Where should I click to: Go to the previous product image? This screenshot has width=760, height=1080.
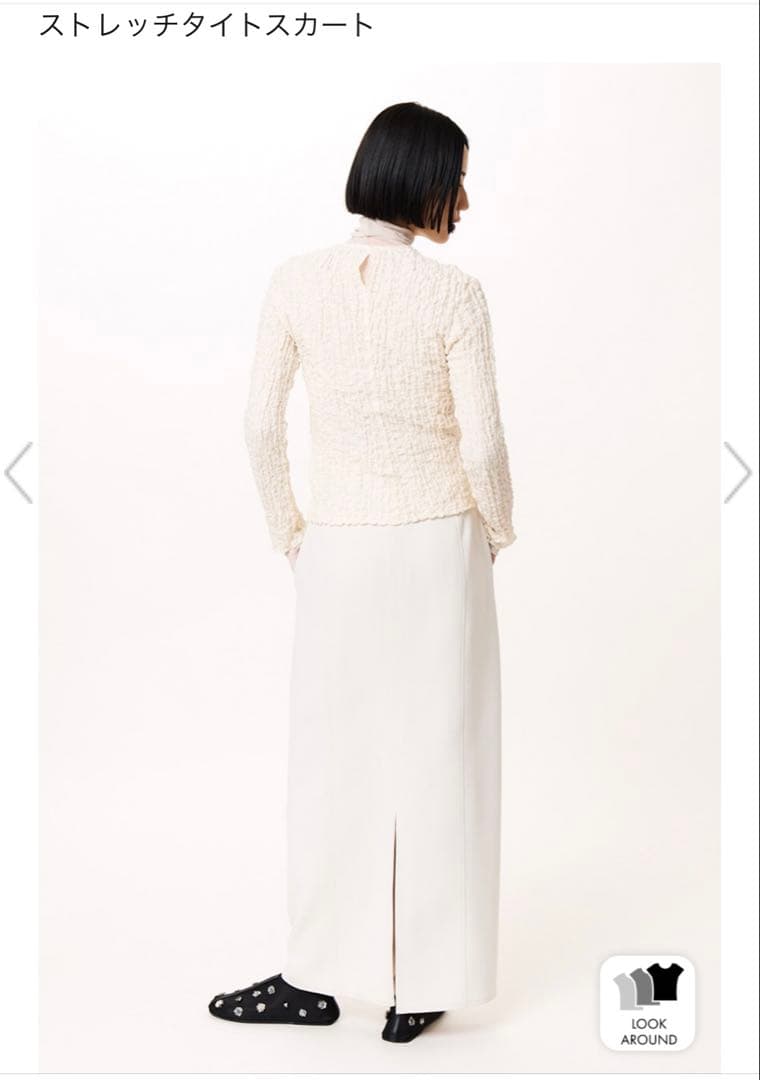(19, 472)
